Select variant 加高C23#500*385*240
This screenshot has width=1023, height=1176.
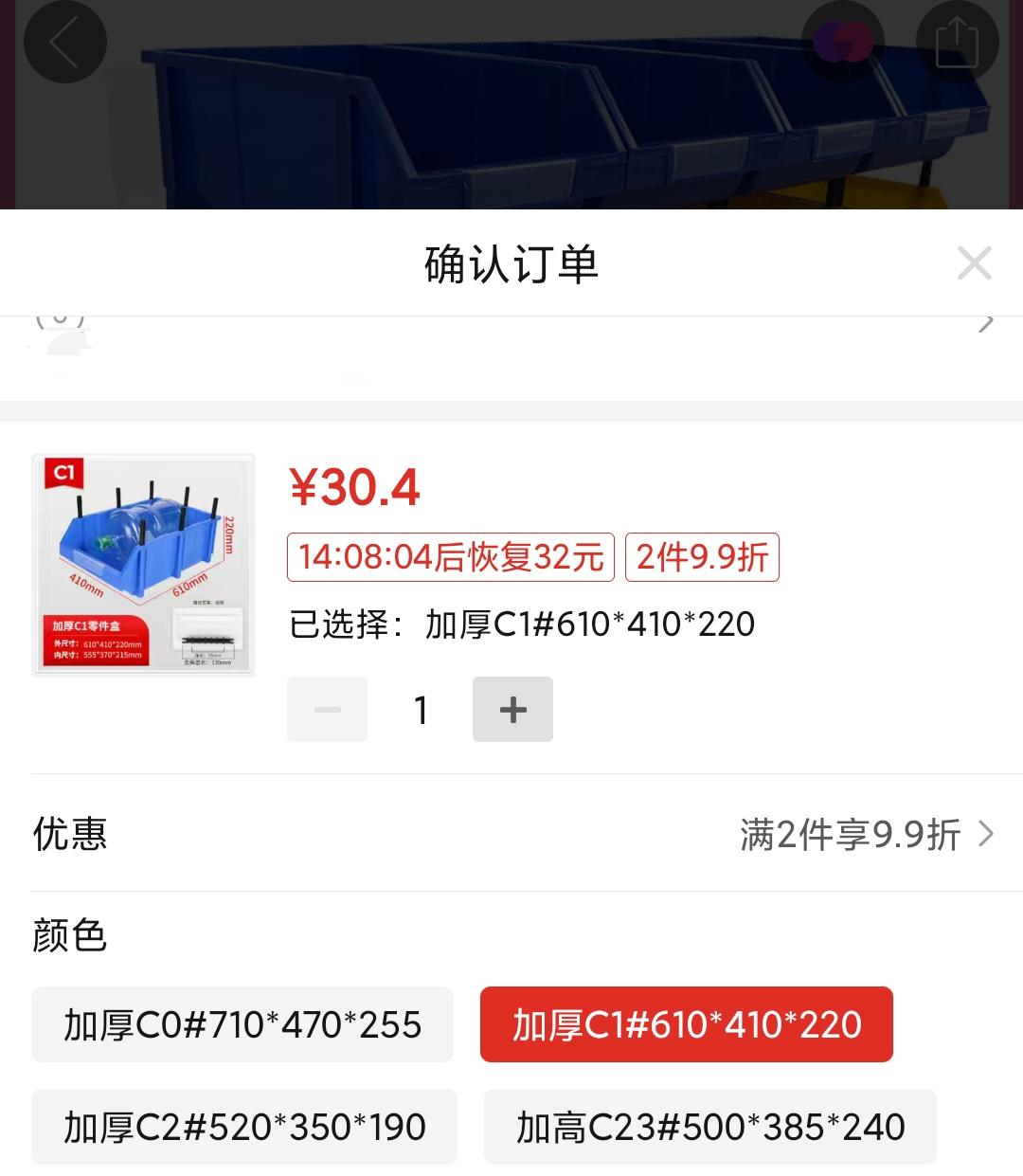pyautogui.click(x=708, y=1127)
